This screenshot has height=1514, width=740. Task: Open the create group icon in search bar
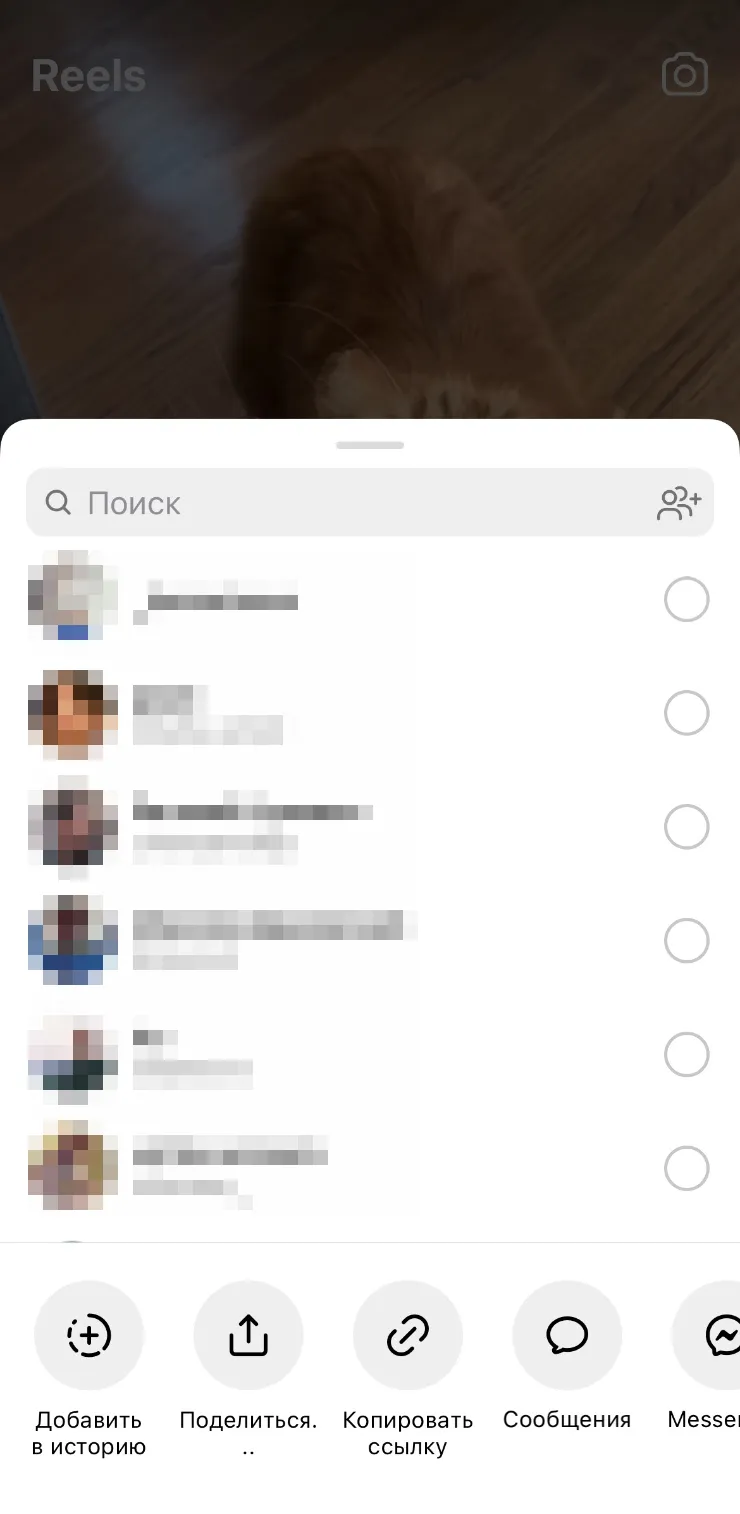pyautogui.click(x=679, y=503)
